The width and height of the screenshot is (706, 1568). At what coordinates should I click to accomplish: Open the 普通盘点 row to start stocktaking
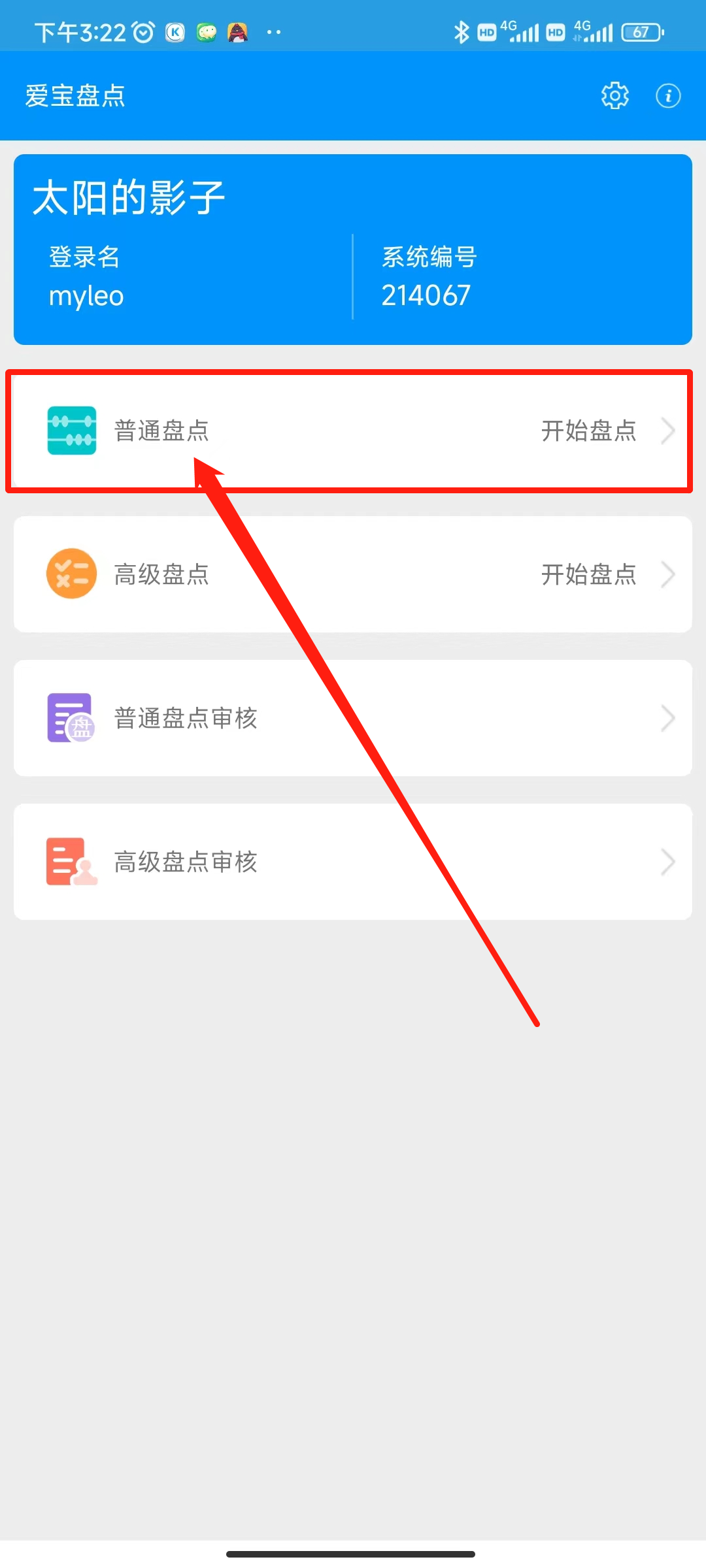point(353,431)
